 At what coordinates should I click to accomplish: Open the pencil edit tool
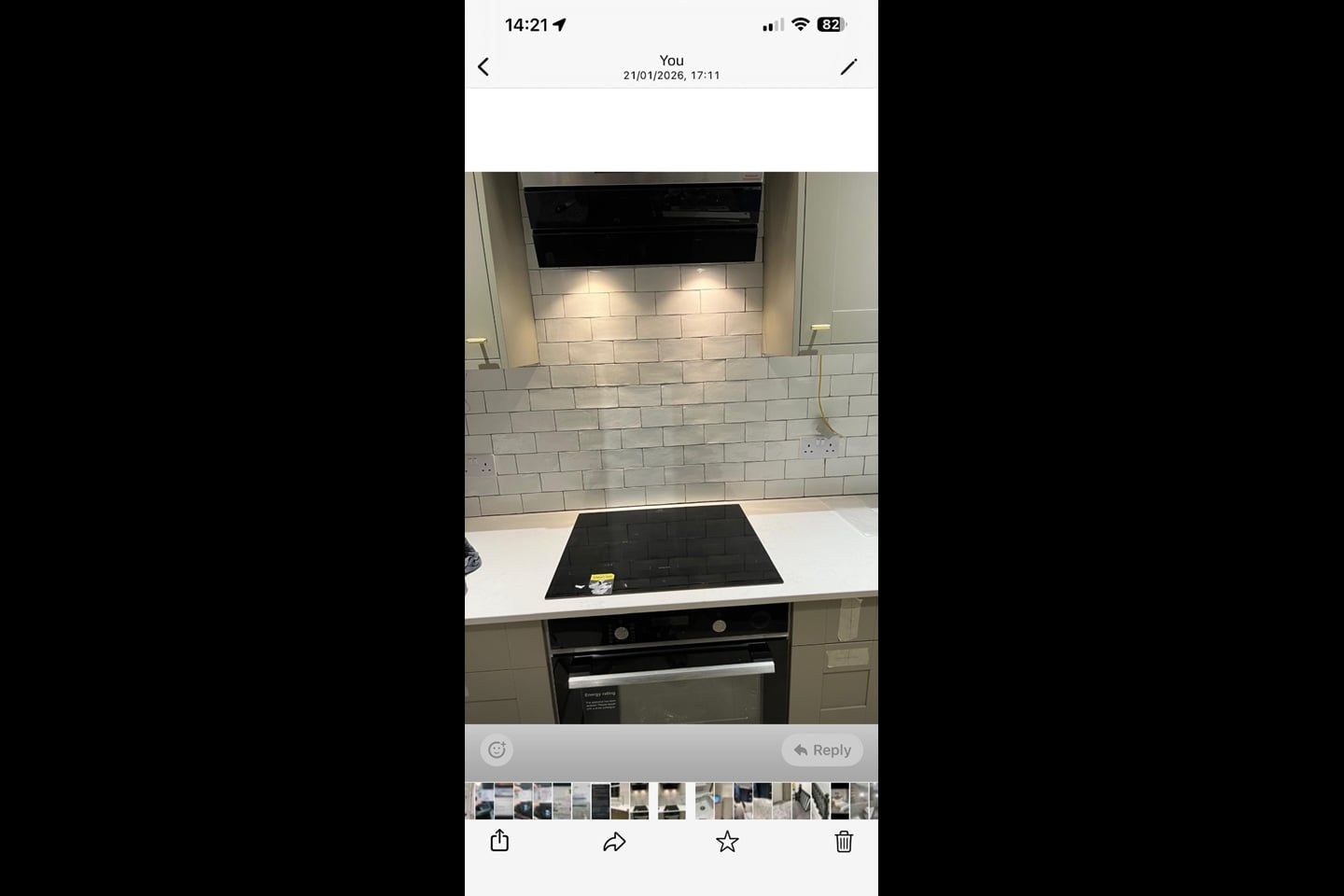click(848, 66)
